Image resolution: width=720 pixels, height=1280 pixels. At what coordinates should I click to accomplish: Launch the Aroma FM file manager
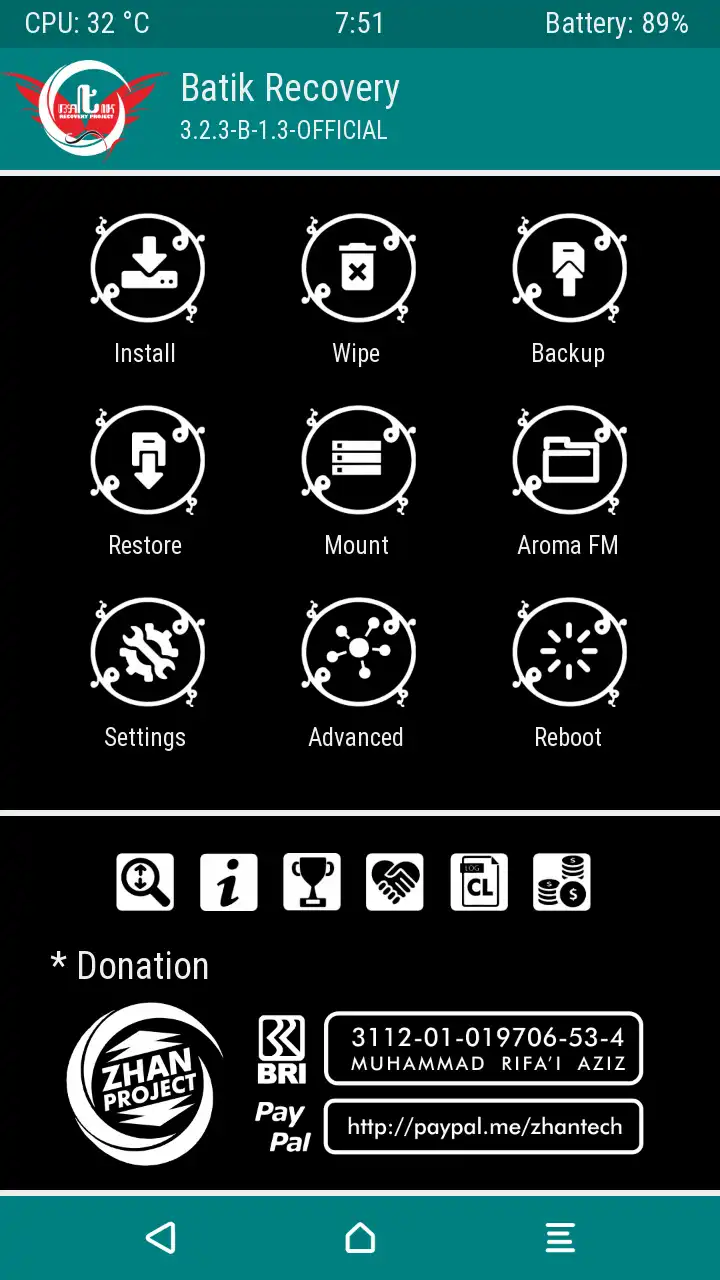click(x=568, y=460)
